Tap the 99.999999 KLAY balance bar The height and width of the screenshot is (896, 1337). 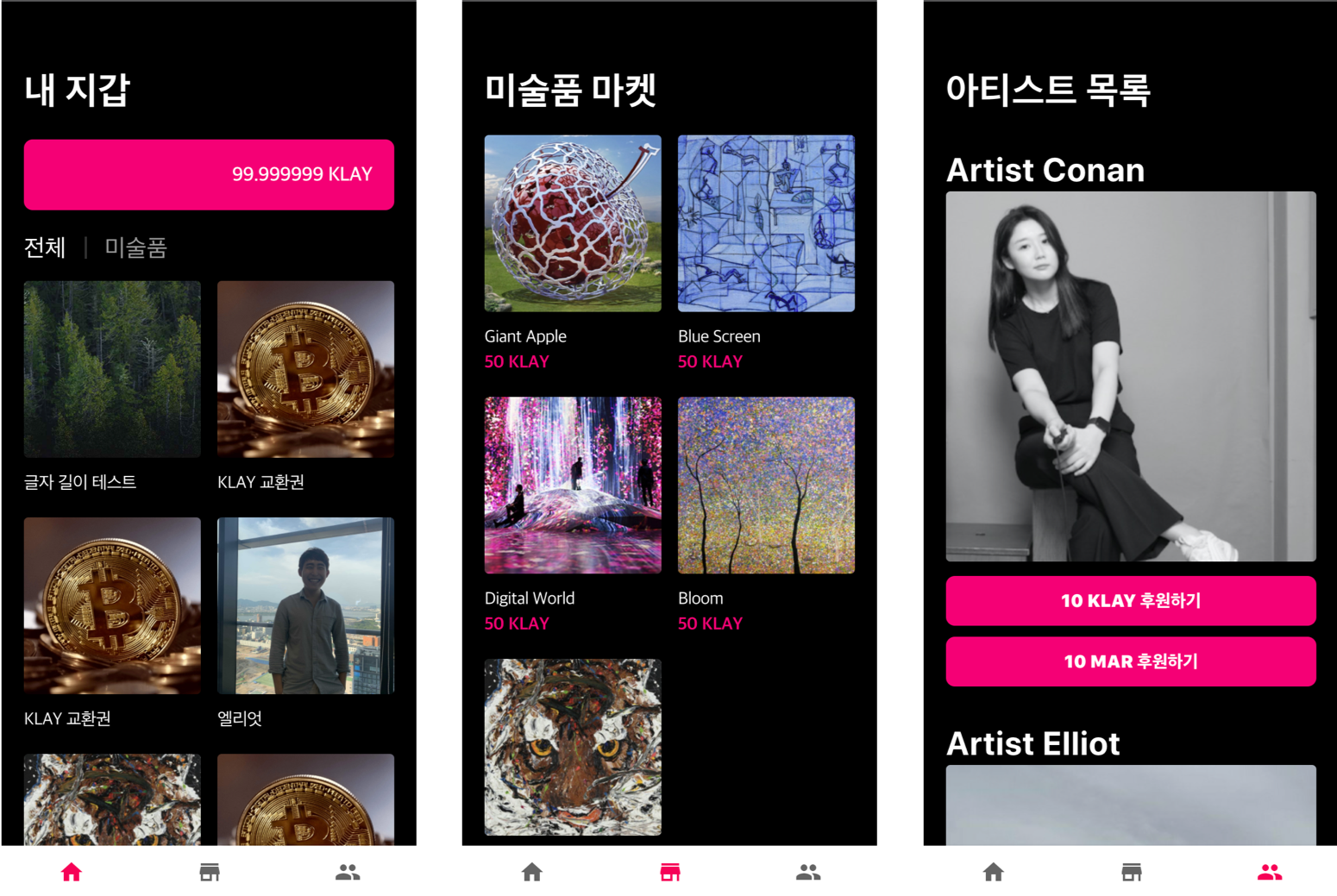click(x=209, y=174)
